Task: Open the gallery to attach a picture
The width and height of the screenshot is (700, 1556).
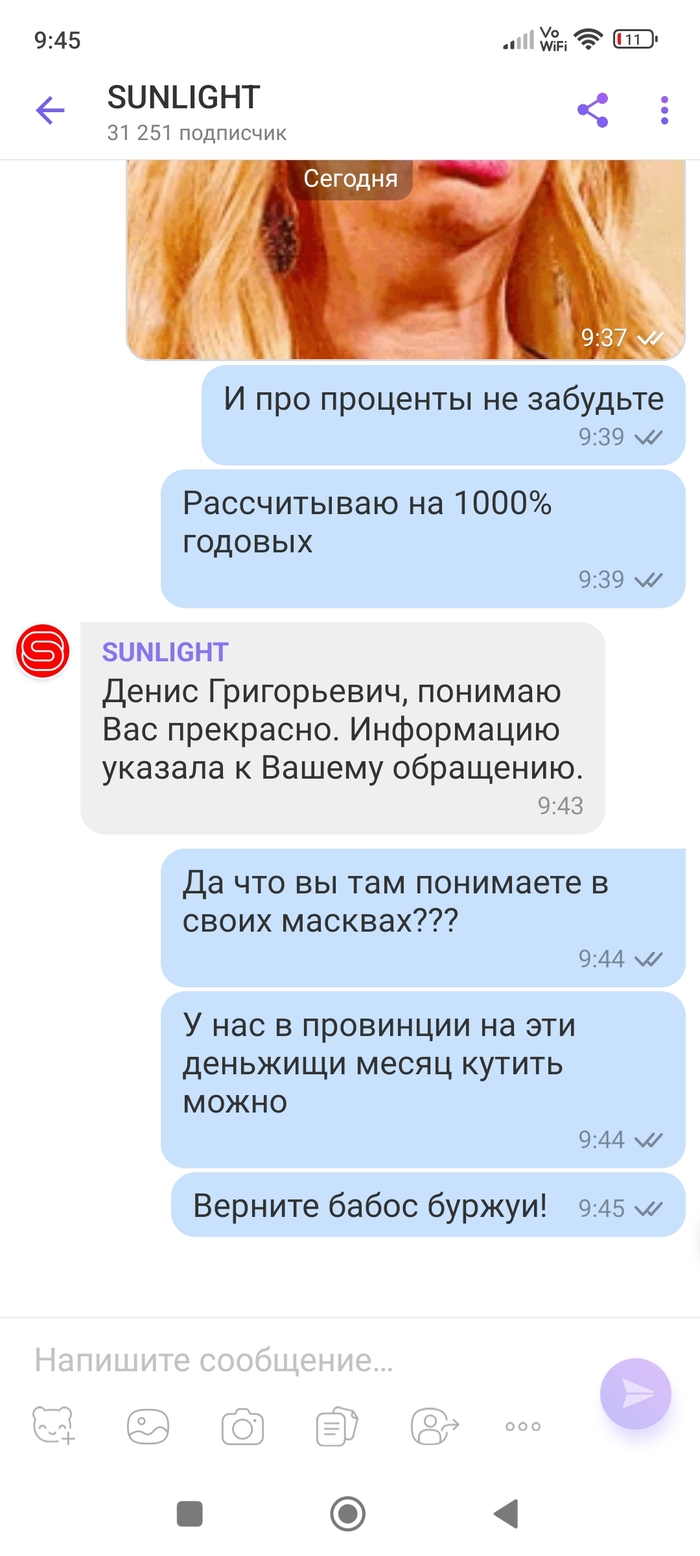Action: (148, 1426)
